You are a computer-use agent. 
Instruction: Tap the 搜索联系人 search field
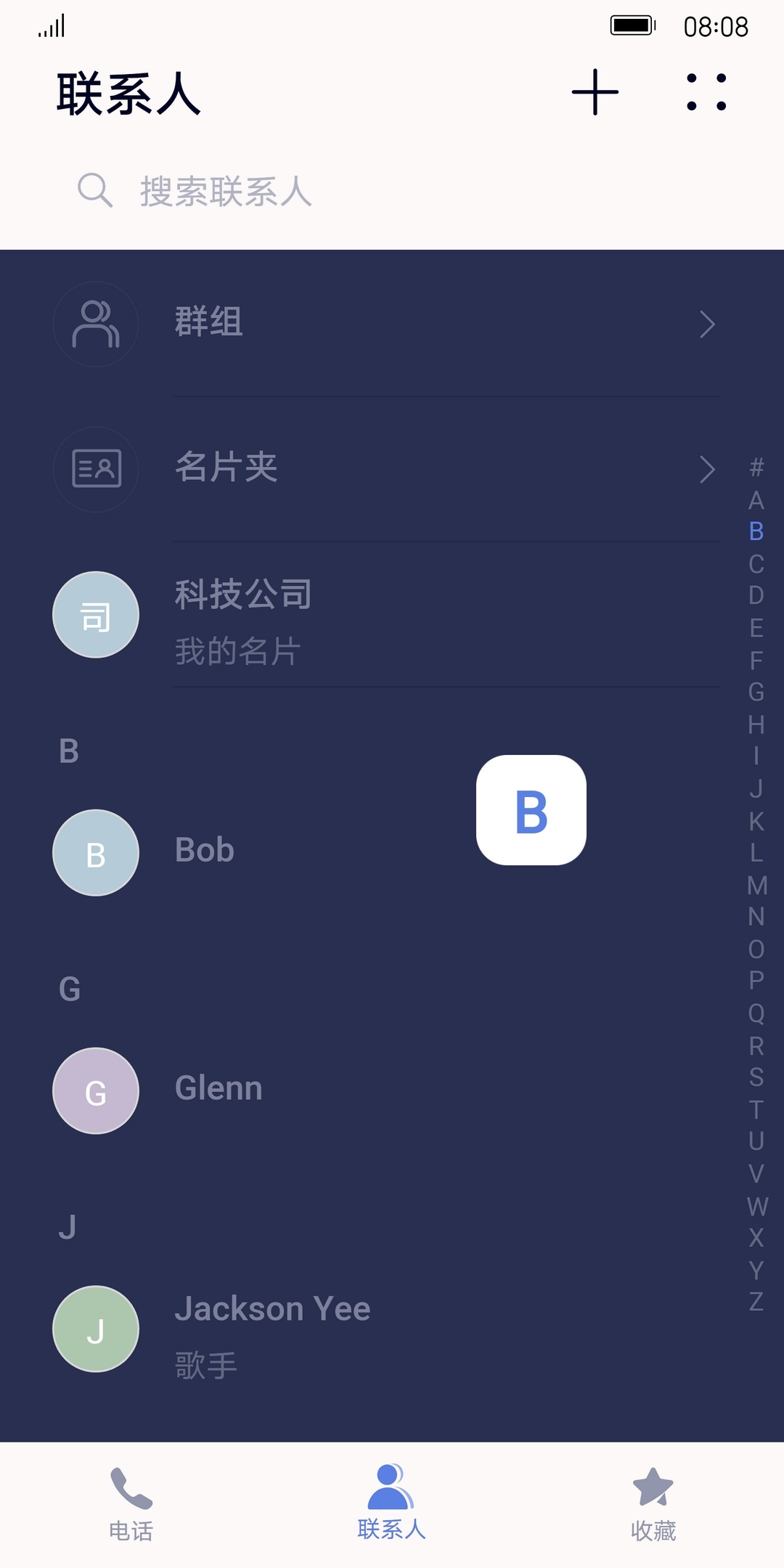coord(392,191)
